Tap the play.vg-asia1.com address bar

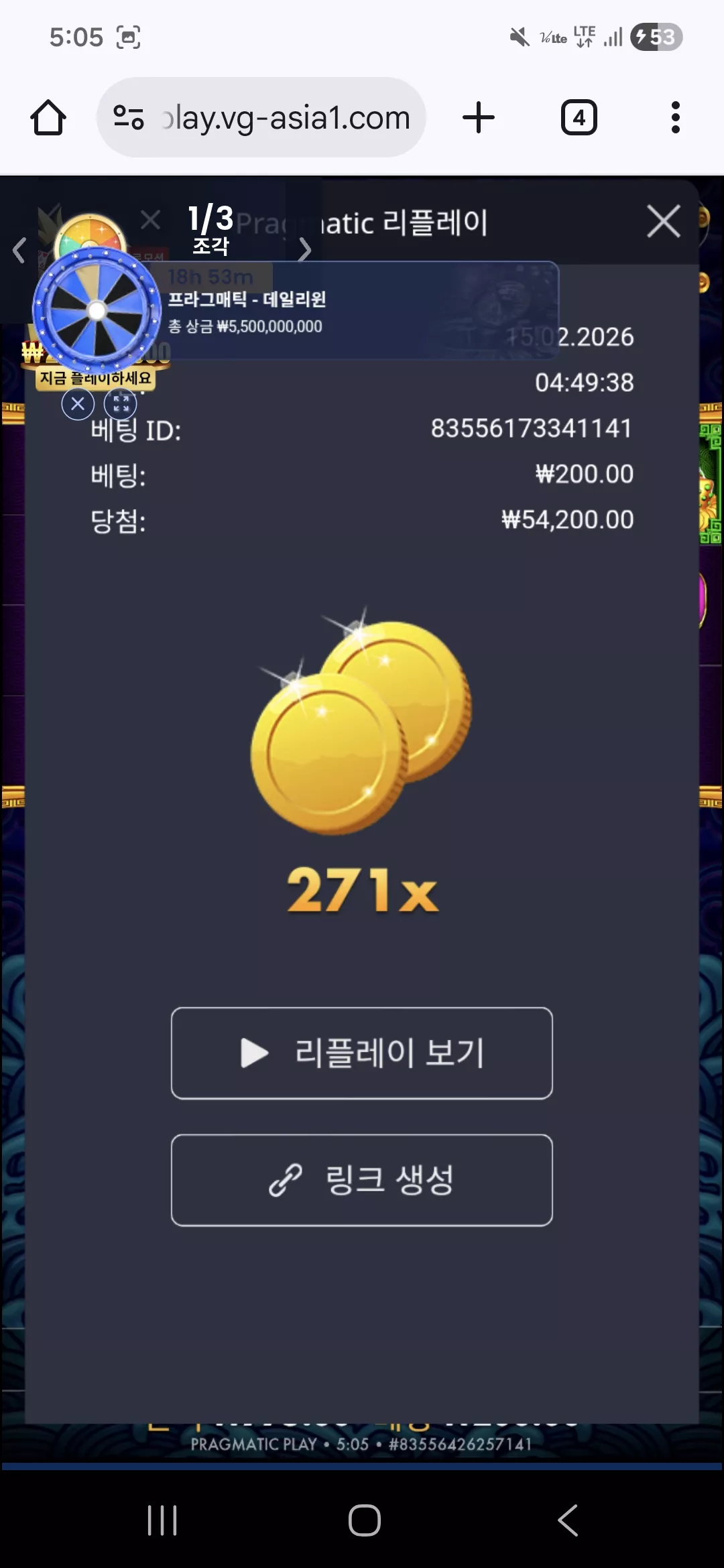(261, 117)
